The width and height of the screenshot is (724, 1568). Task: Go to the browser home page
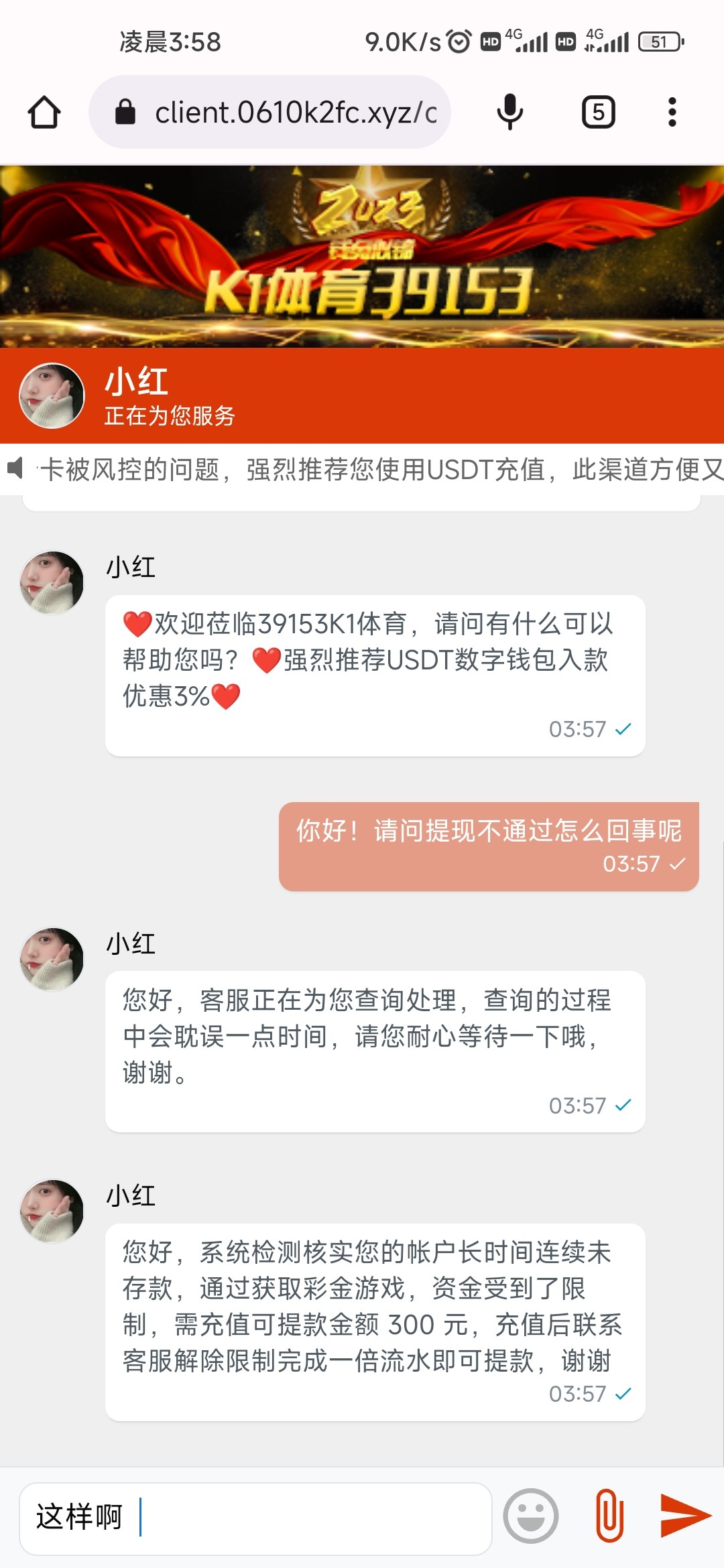(44, 112)
